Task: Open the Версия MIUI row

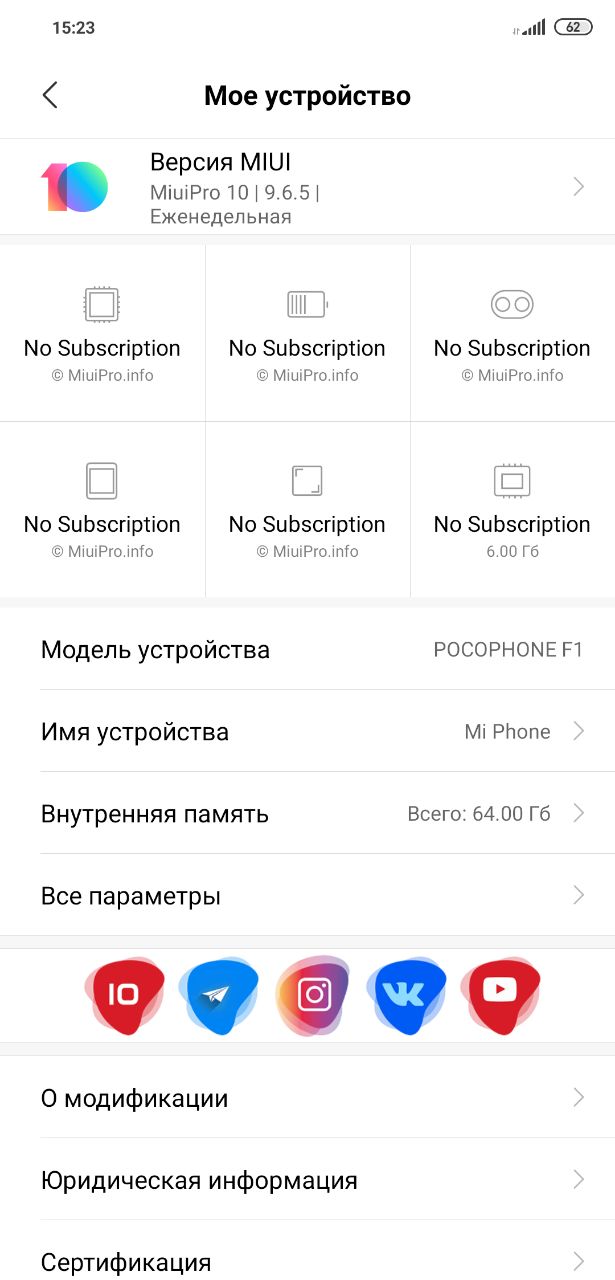Action: [307, 187]
